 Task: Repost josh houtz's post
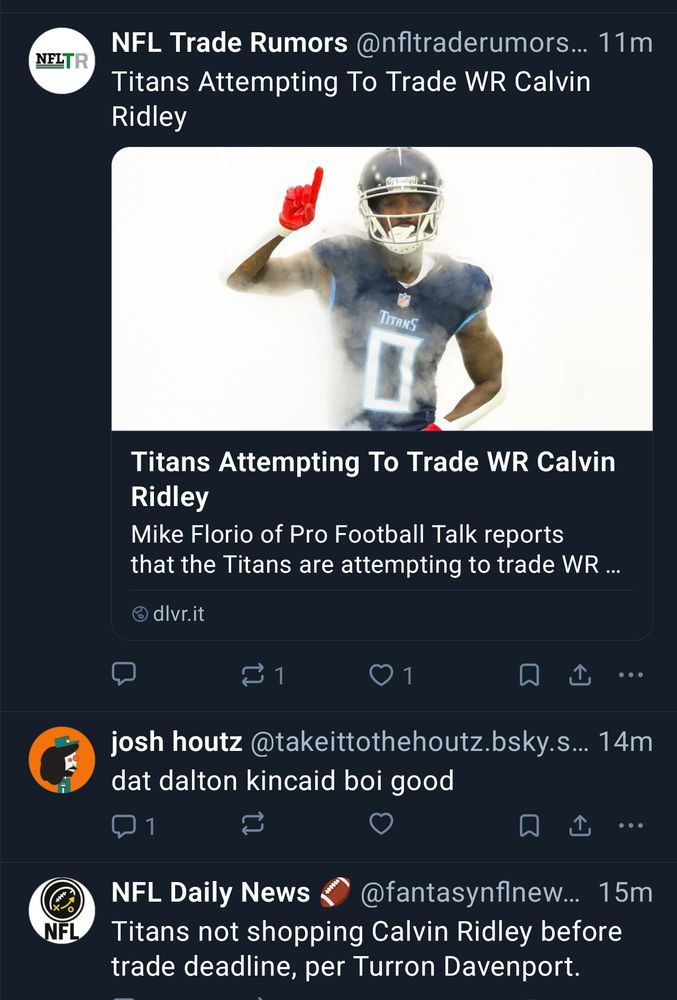coord(252,825)
